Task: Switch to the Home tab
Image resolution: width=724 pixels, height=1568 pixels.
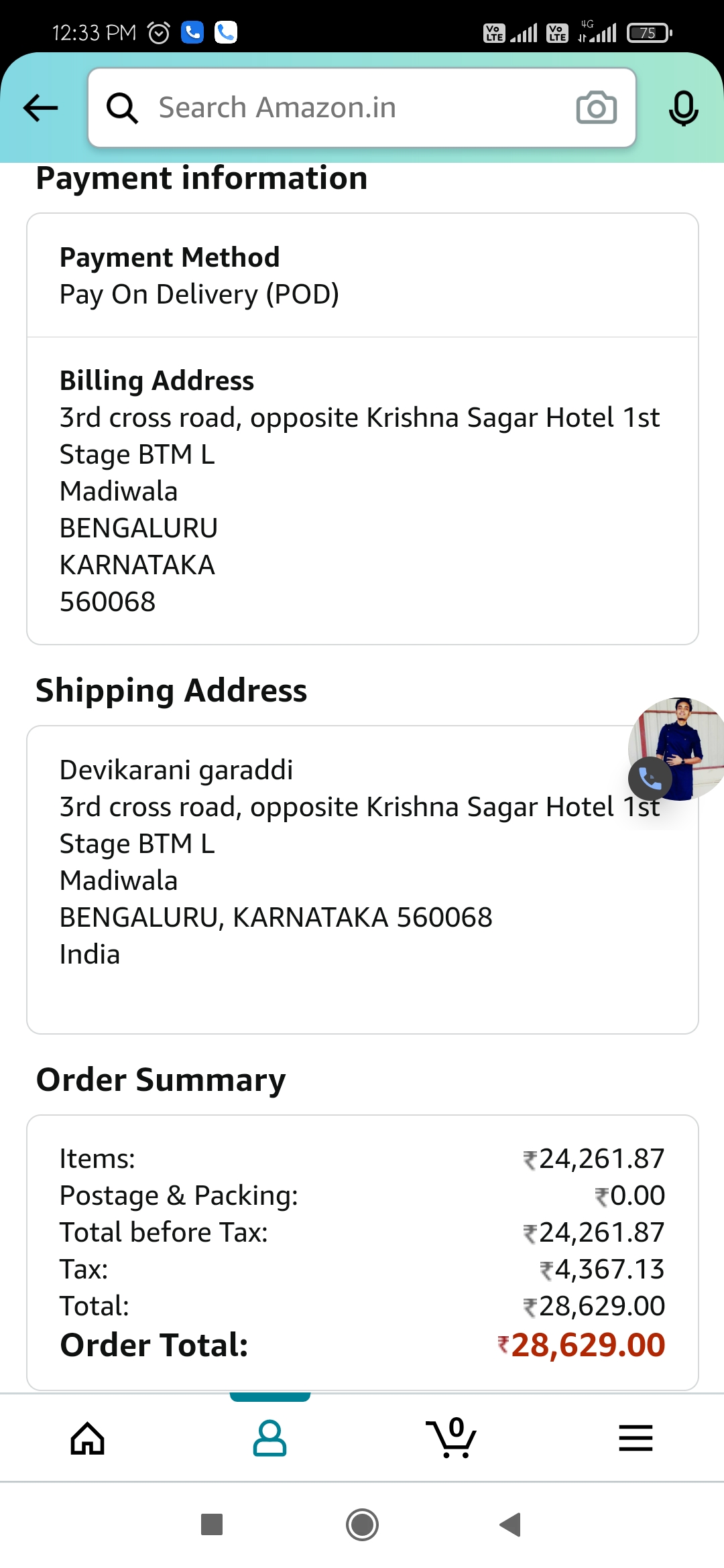Action: pos(88,1438)
